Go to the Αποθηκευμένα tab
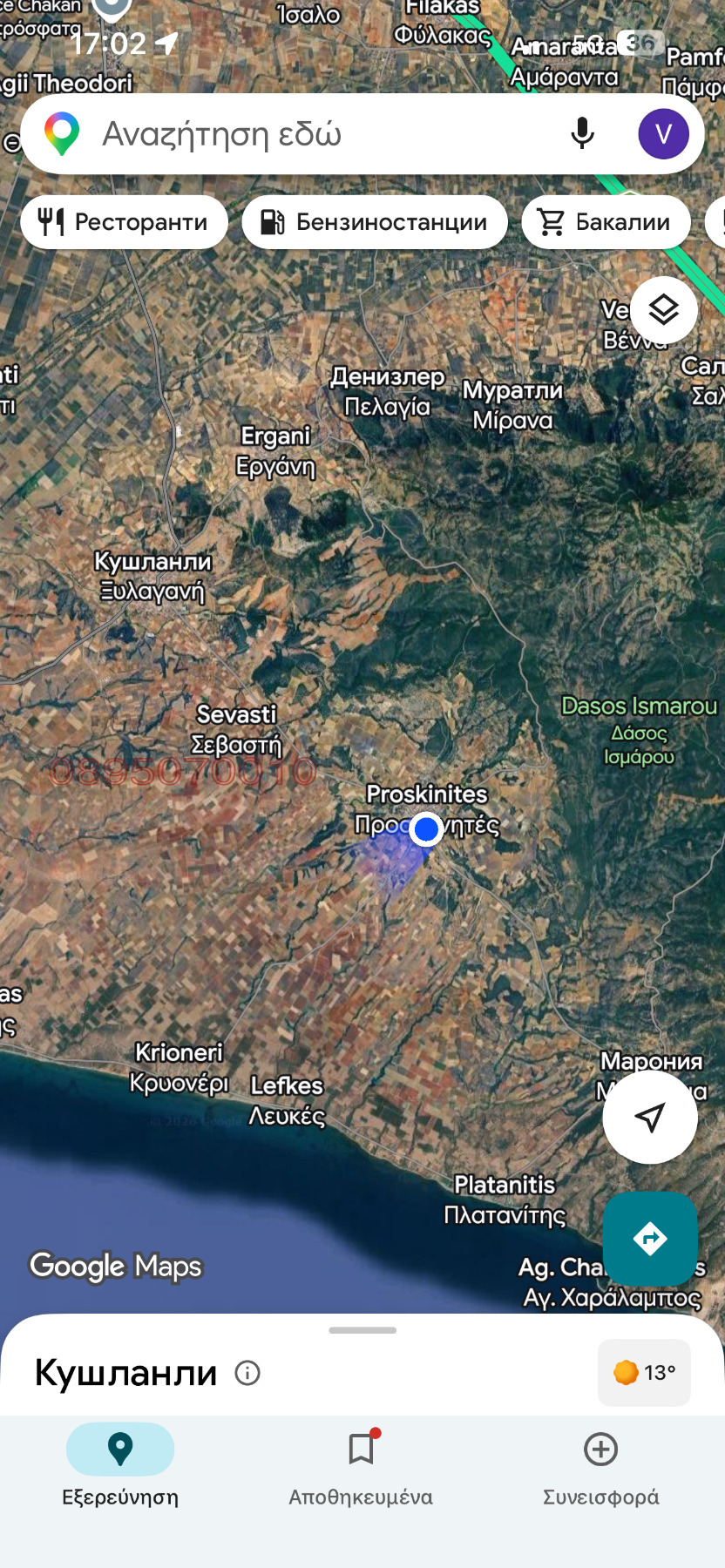Screen dimensions: 725x1568 coord(361,1465)
